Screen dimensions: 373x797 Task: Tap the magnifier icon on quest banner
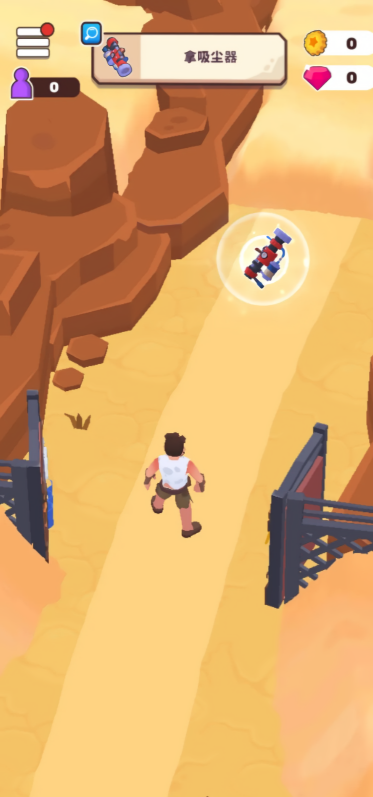pos(91,34)
